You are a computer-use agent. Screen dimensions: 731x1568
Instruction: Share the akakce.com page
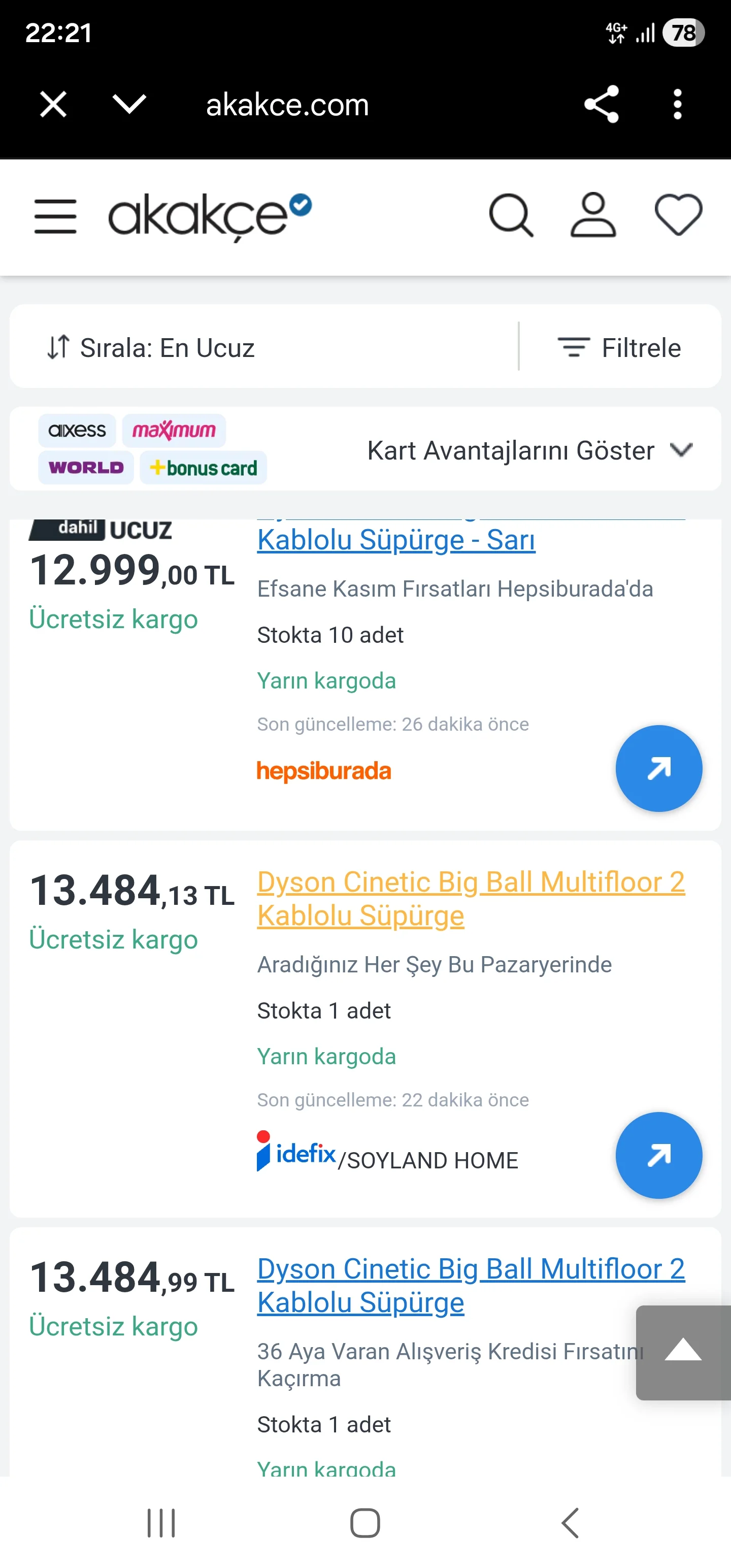602,104
